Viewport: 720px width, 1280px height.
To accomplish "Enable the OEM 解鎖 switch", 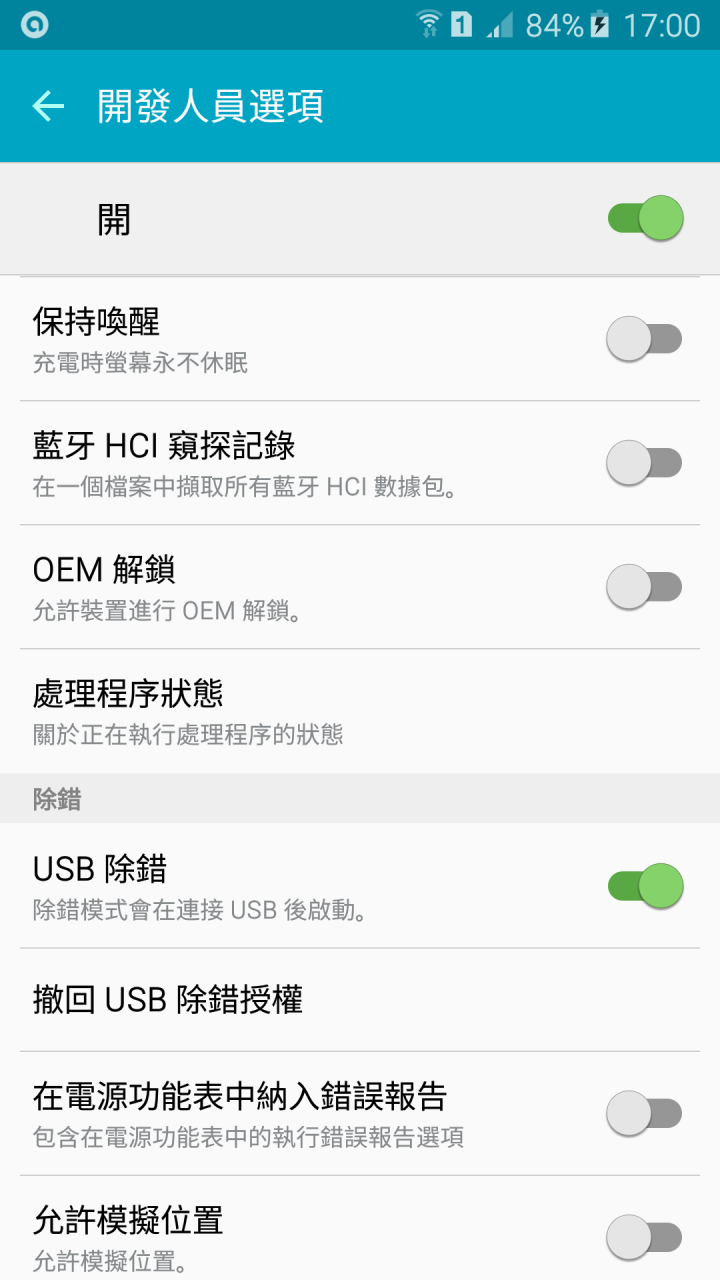I will click(645, 586).
